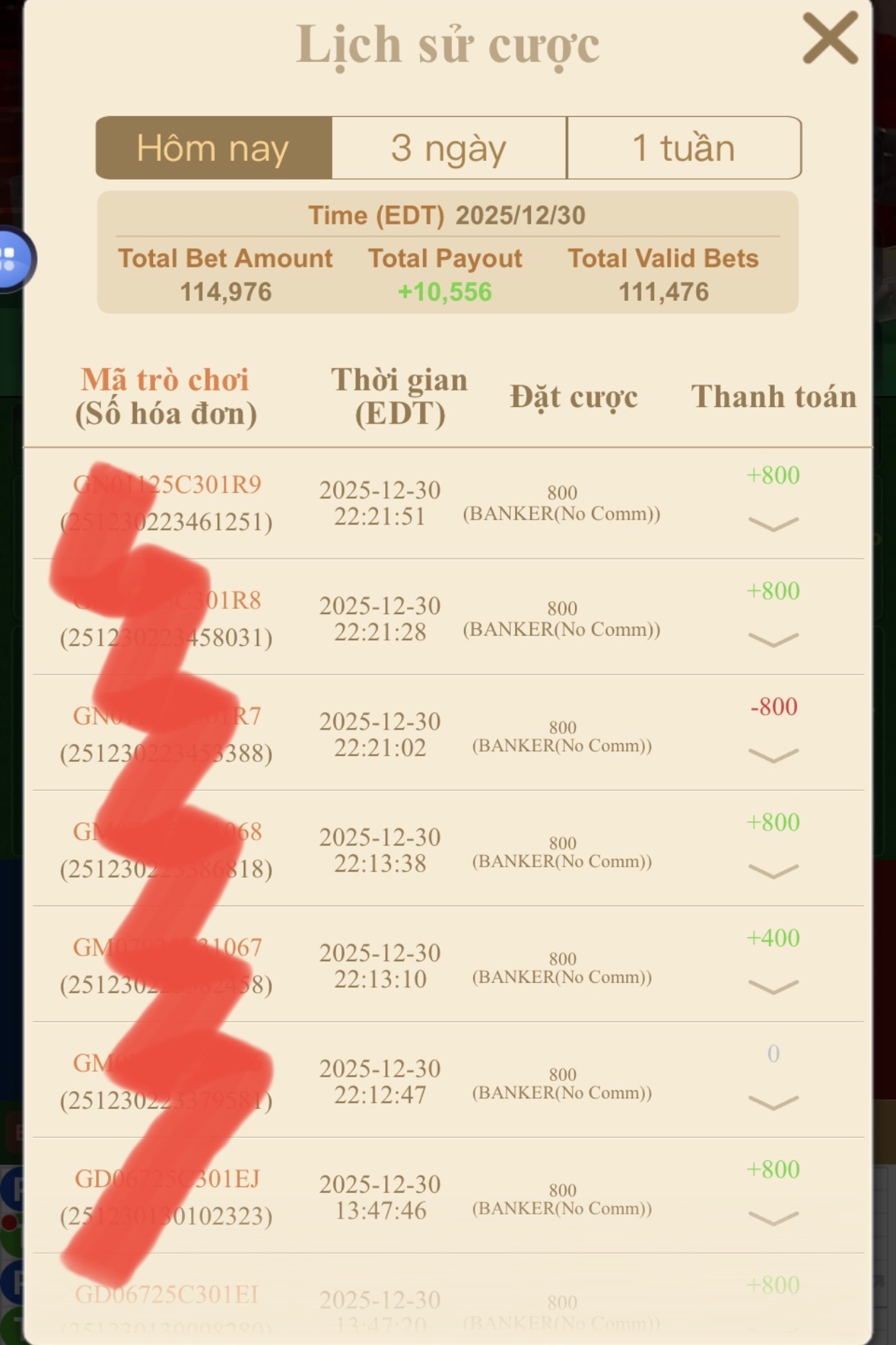Image resolution: width=896 pixels, height=1345 pixels.
Task: Open the floating blue assistive button
Action: coord(10,259)
